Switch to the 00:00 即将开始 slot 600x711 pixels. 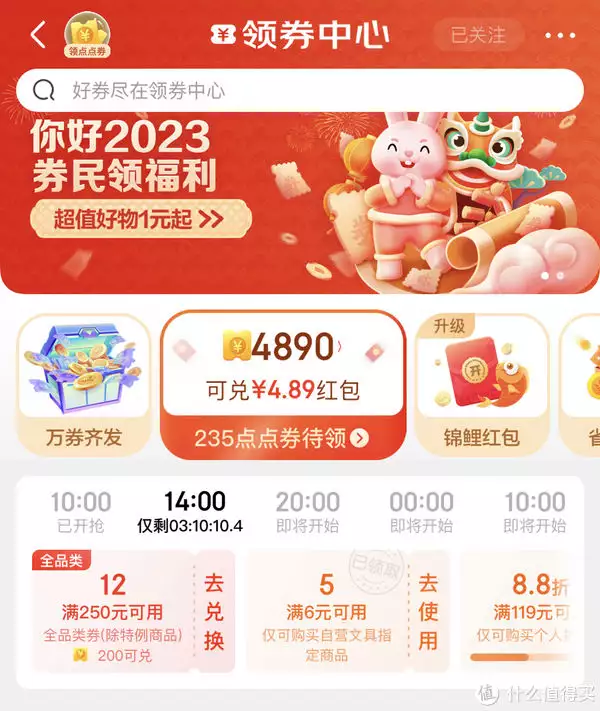tap(421, 510)
